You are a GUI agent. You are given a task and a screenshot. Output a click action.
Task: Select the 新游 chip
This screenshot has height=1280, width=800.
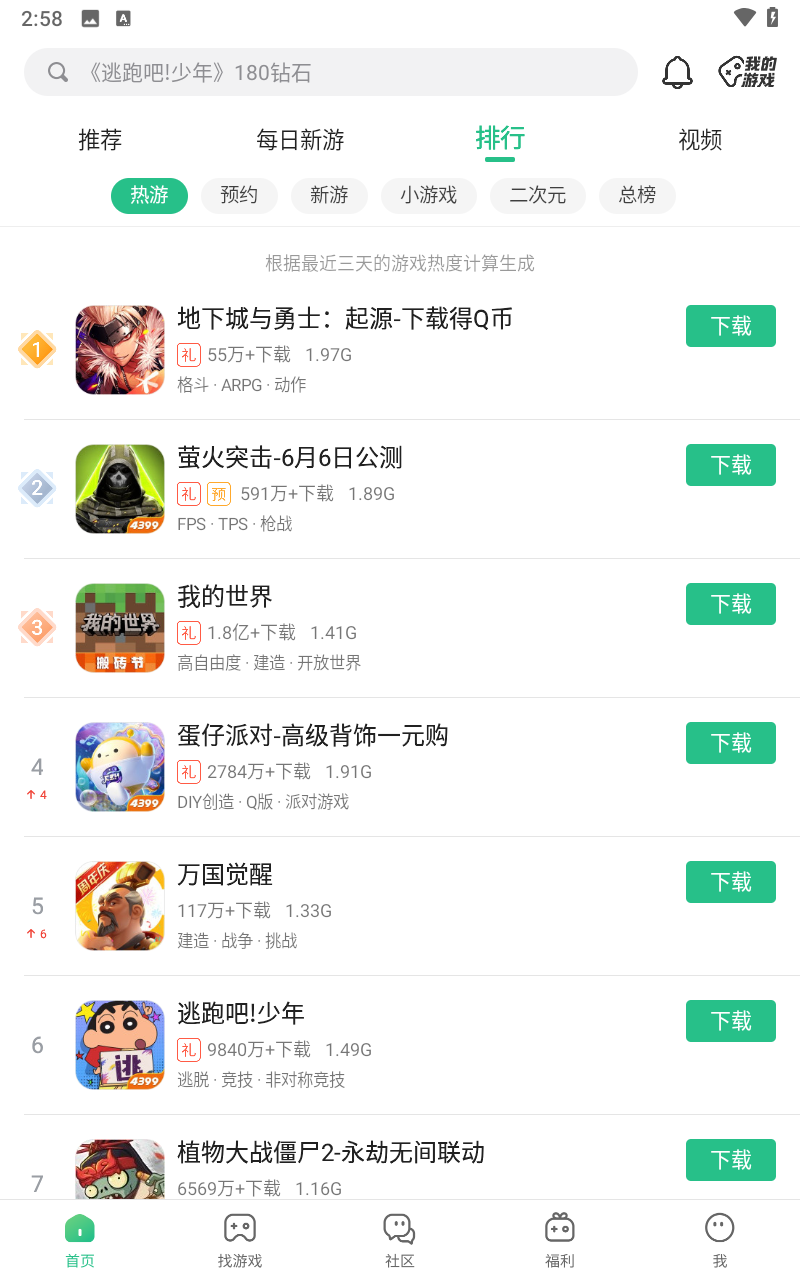329,195
